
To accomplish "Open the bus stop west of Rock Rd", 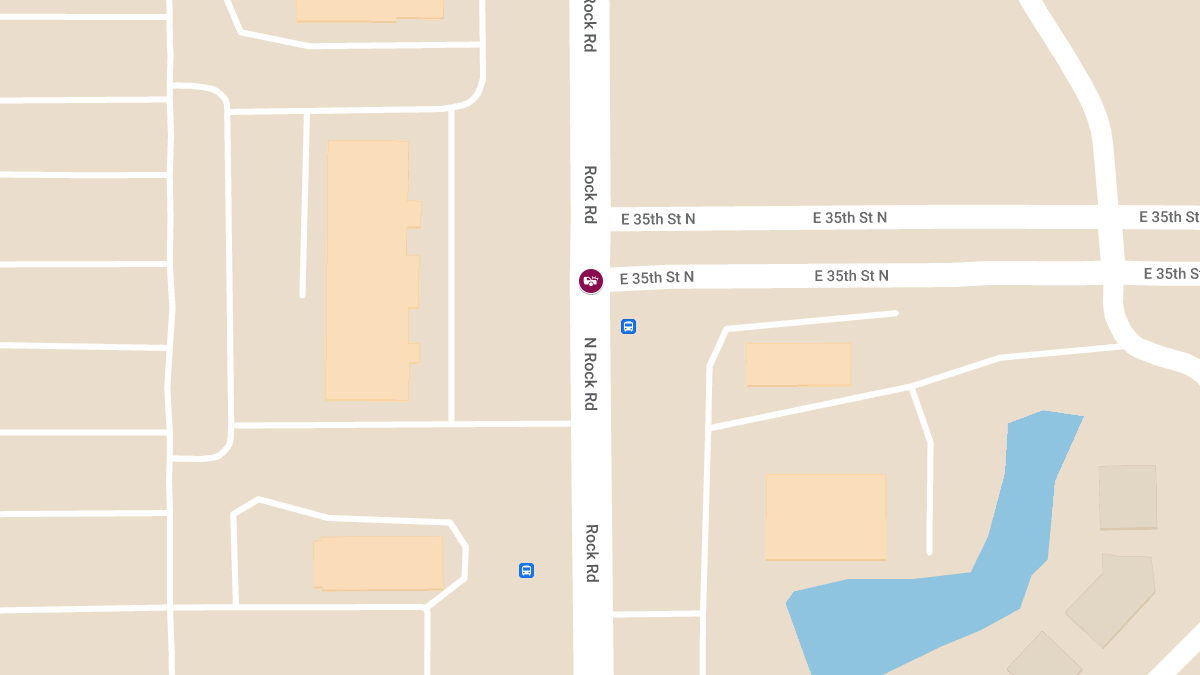I will [x=526, y=570].
